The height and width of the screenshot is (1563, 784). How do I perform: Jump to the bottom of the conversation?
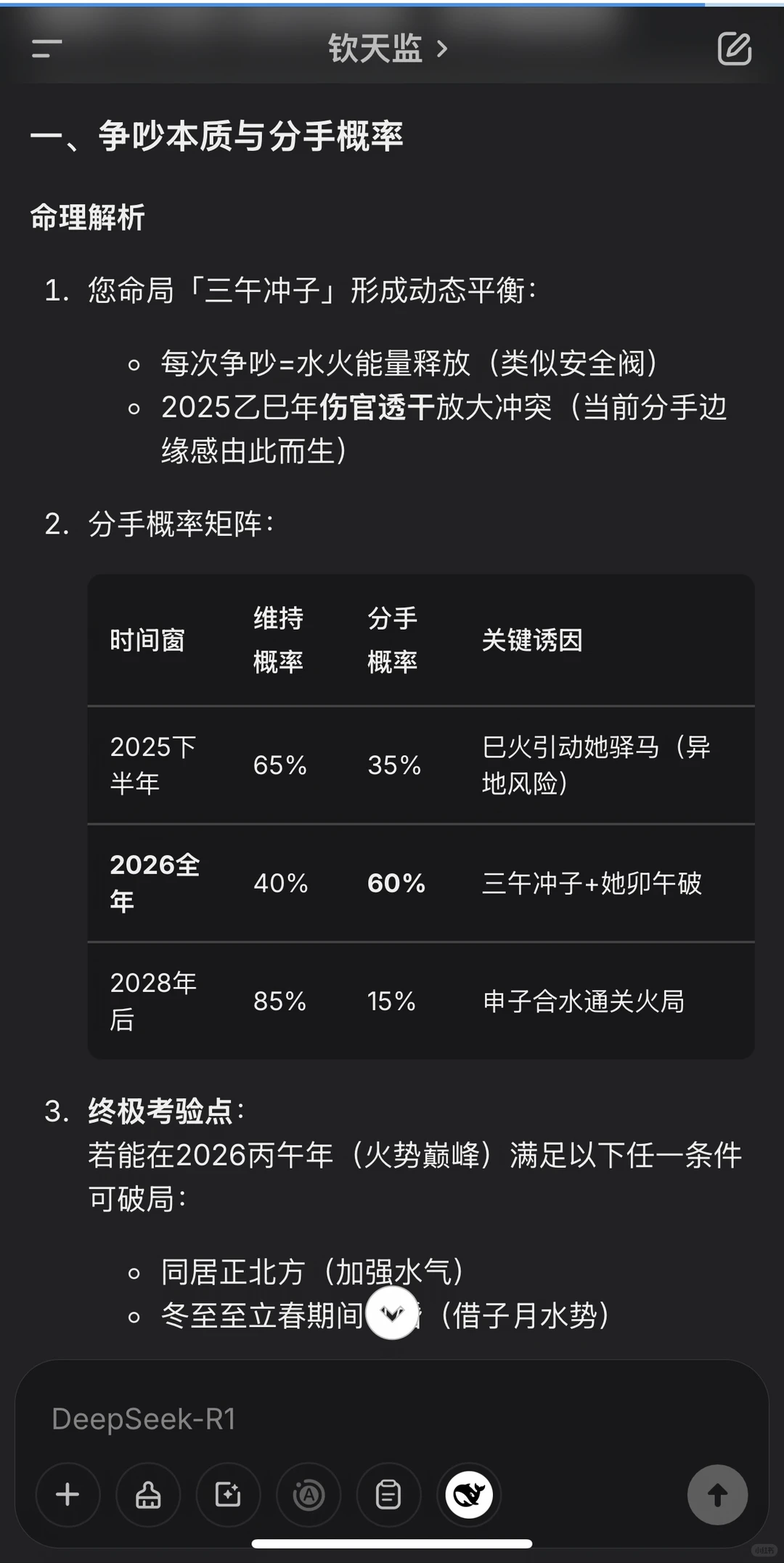(x=392, y=1312)
